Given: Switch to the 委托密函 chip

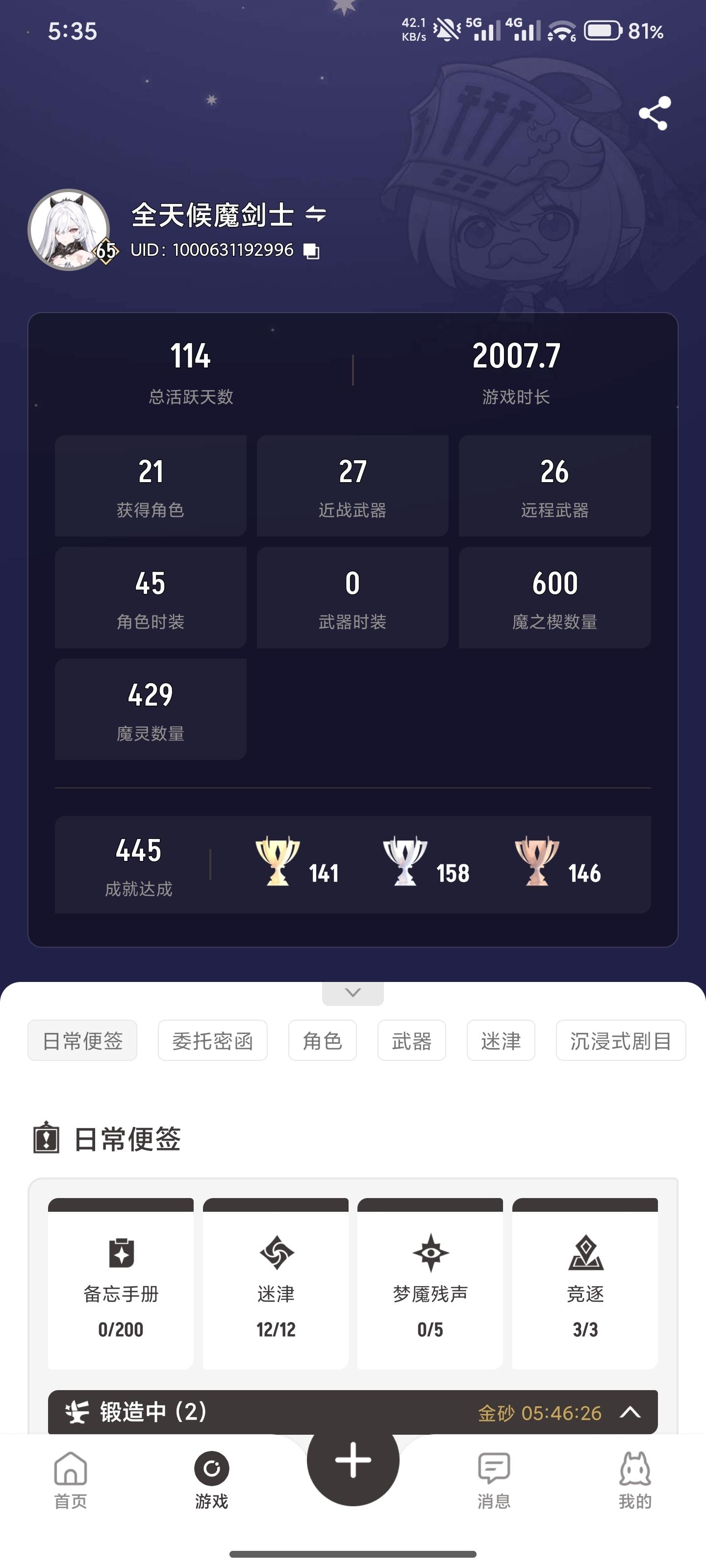Looking at the screenshot, I should click(x=213, y=1041).
